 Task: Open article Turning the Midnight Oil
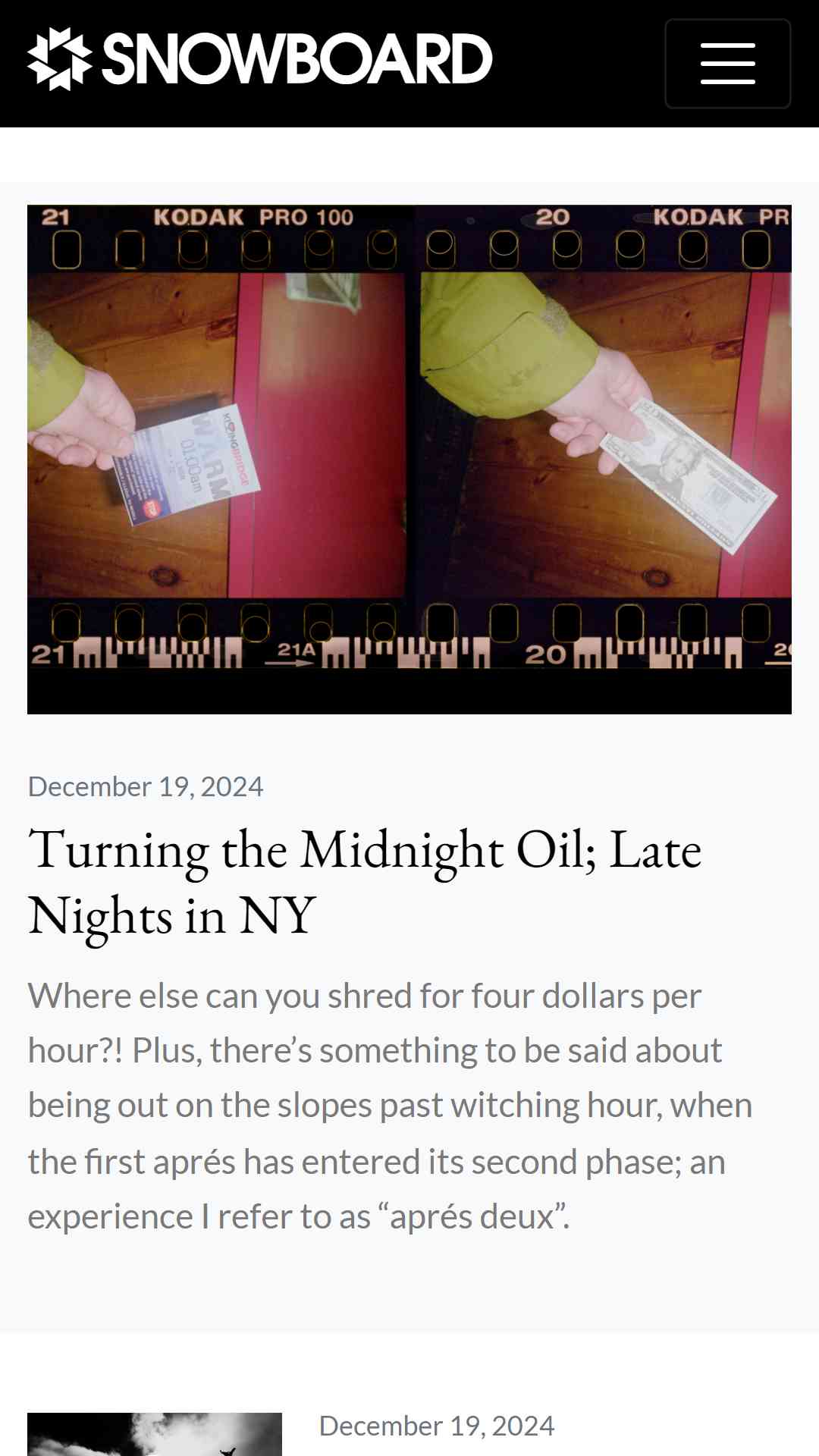pos(365,882)
